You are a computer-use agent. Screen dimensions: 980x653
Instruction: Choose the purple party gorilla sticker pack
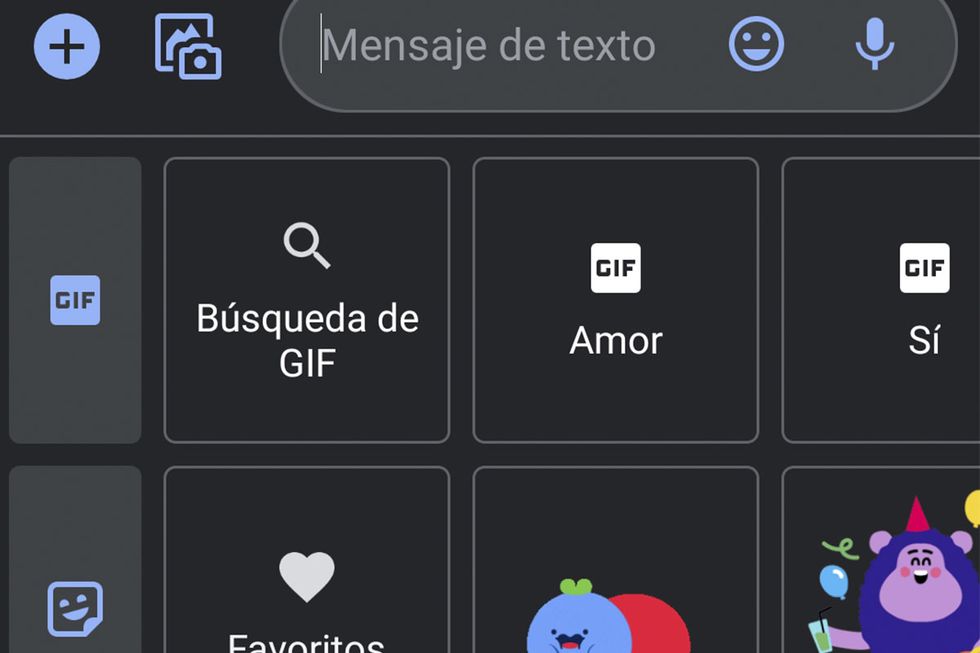[900, 580]
